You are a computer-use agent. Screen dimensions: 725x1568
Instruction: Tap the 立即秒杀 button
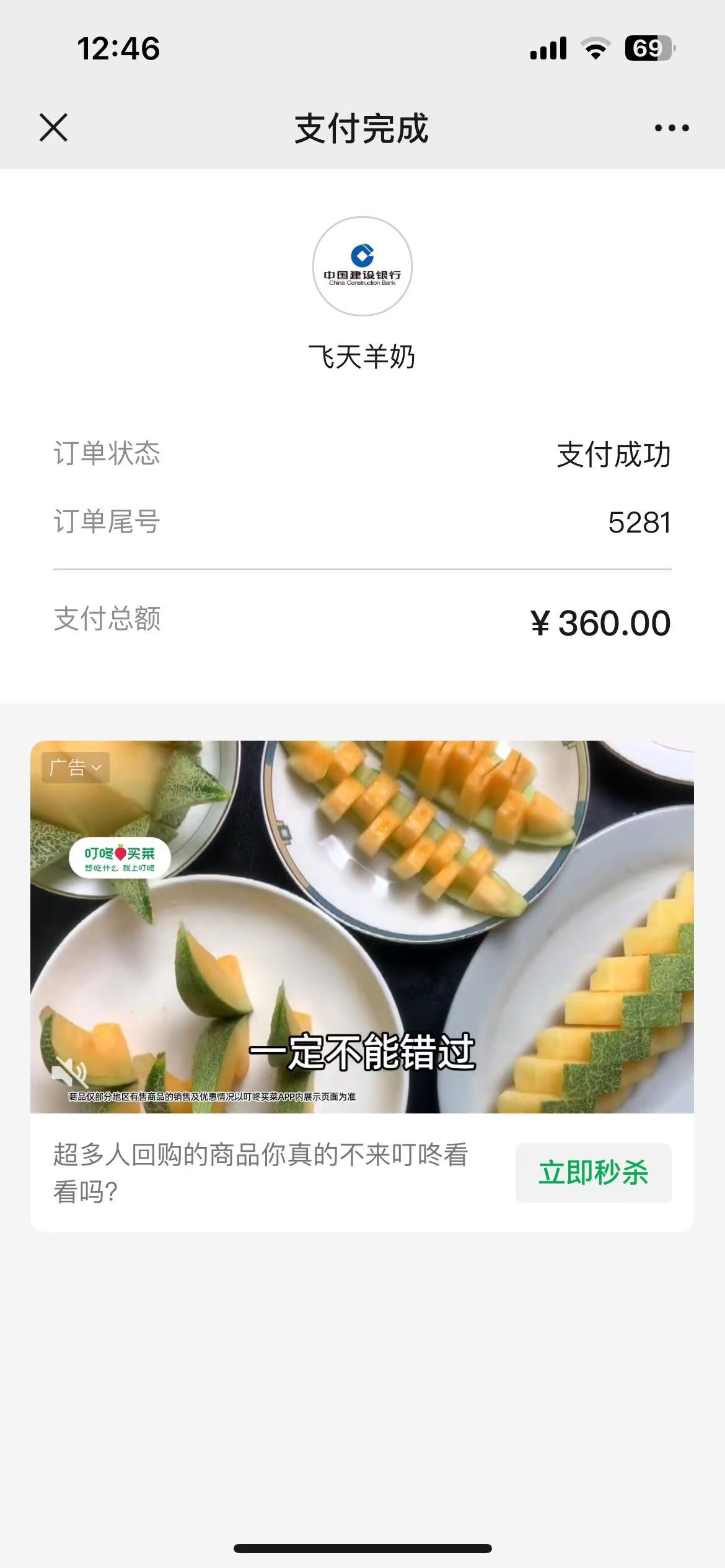click(593, 1172)
